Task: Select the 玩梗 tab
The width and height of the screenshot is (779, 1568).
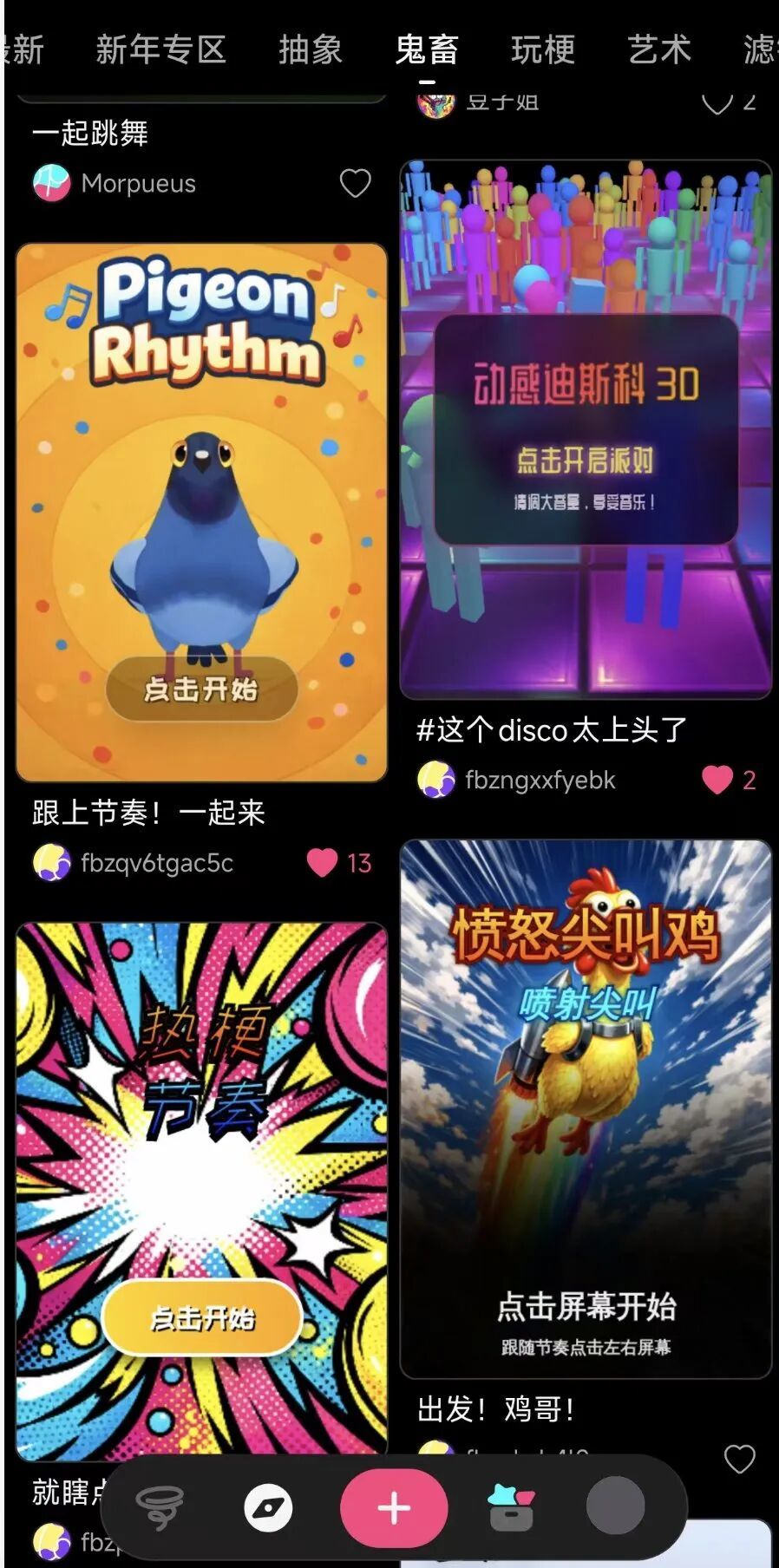Action: pos(542,50)
